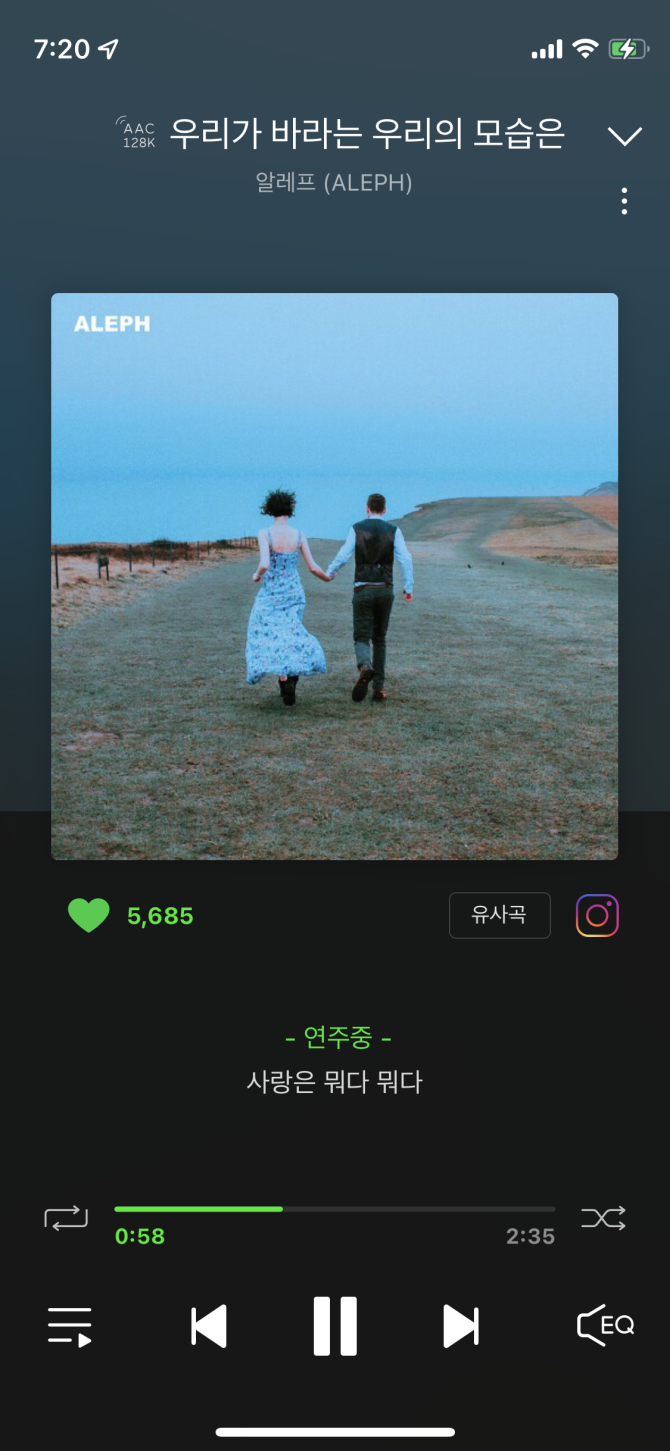Open similar songs via 유사곡 button
The image size is (670, 1451).
(x=499, y=915)
